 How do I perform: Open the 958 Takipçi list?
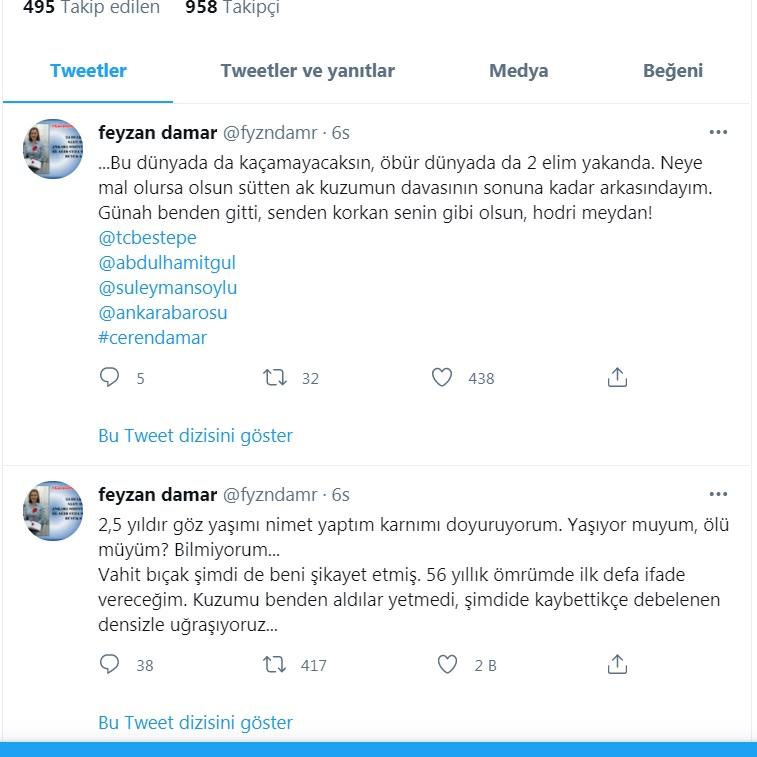232,8
